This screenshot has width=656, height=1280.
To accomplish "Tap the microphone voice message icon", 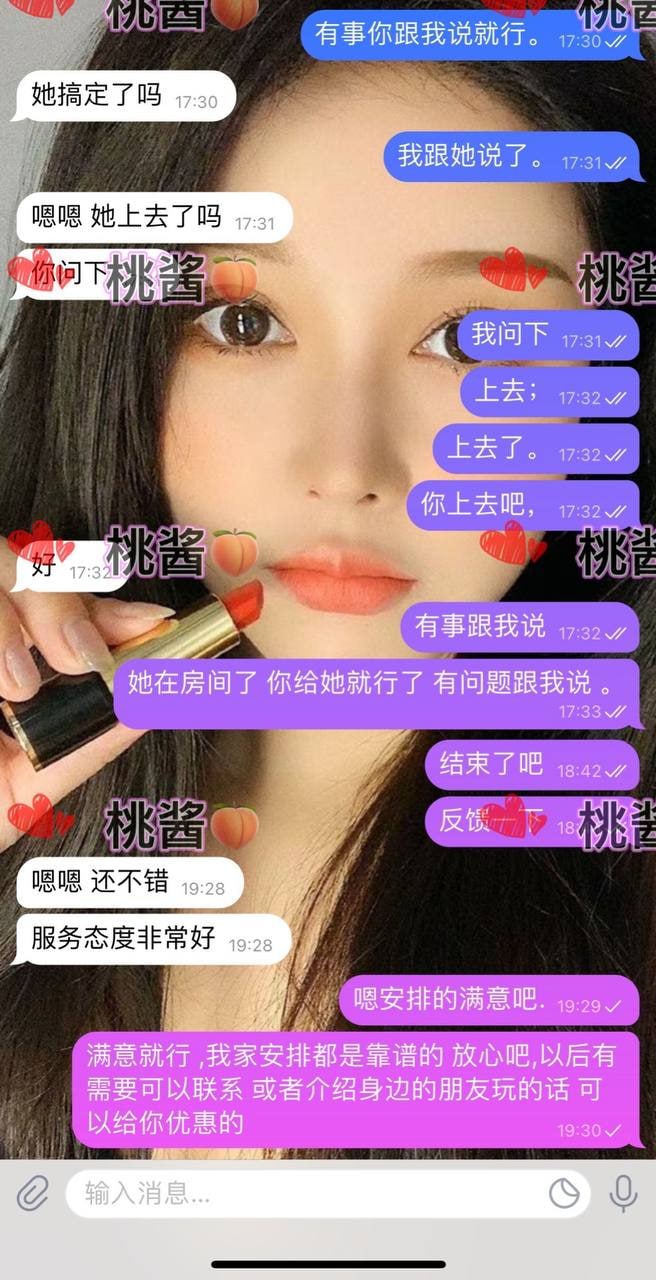I will [x=623, y=1193].
